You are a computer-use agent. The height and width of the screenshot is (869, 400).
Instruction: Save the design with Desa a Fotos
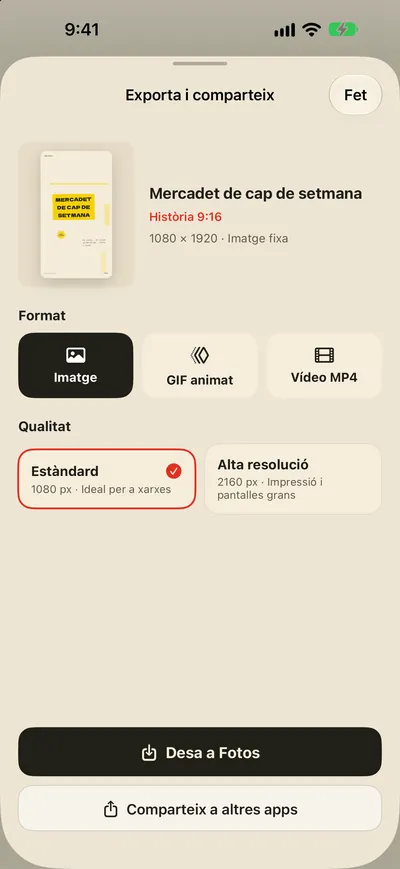(x=200, y=752)
